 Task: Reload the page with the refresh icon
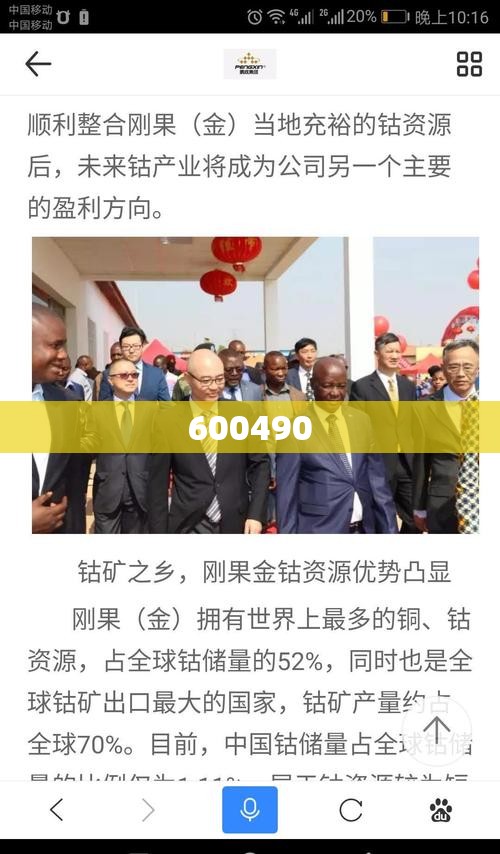(351, 810)
